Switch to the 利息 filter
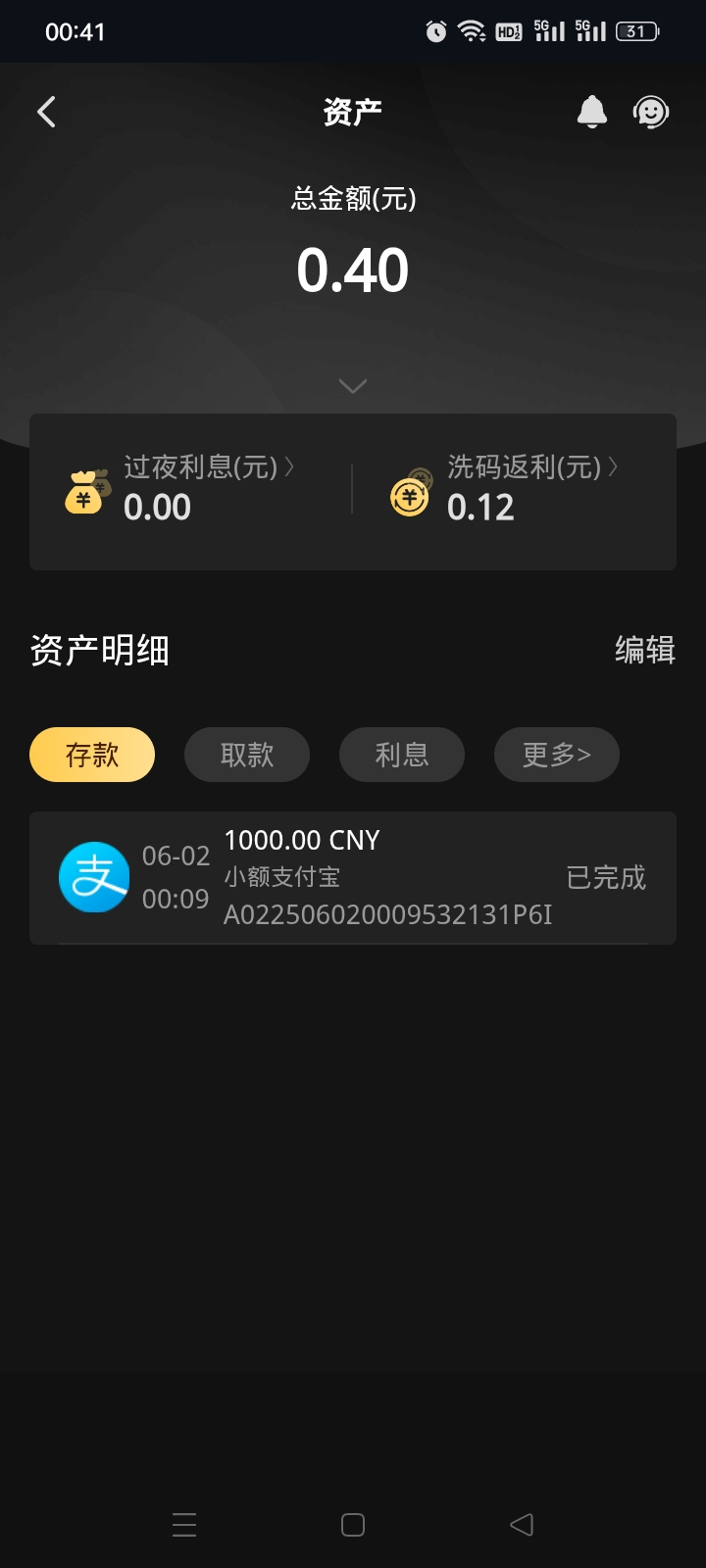706x1568 pixels. pos(402,755)
